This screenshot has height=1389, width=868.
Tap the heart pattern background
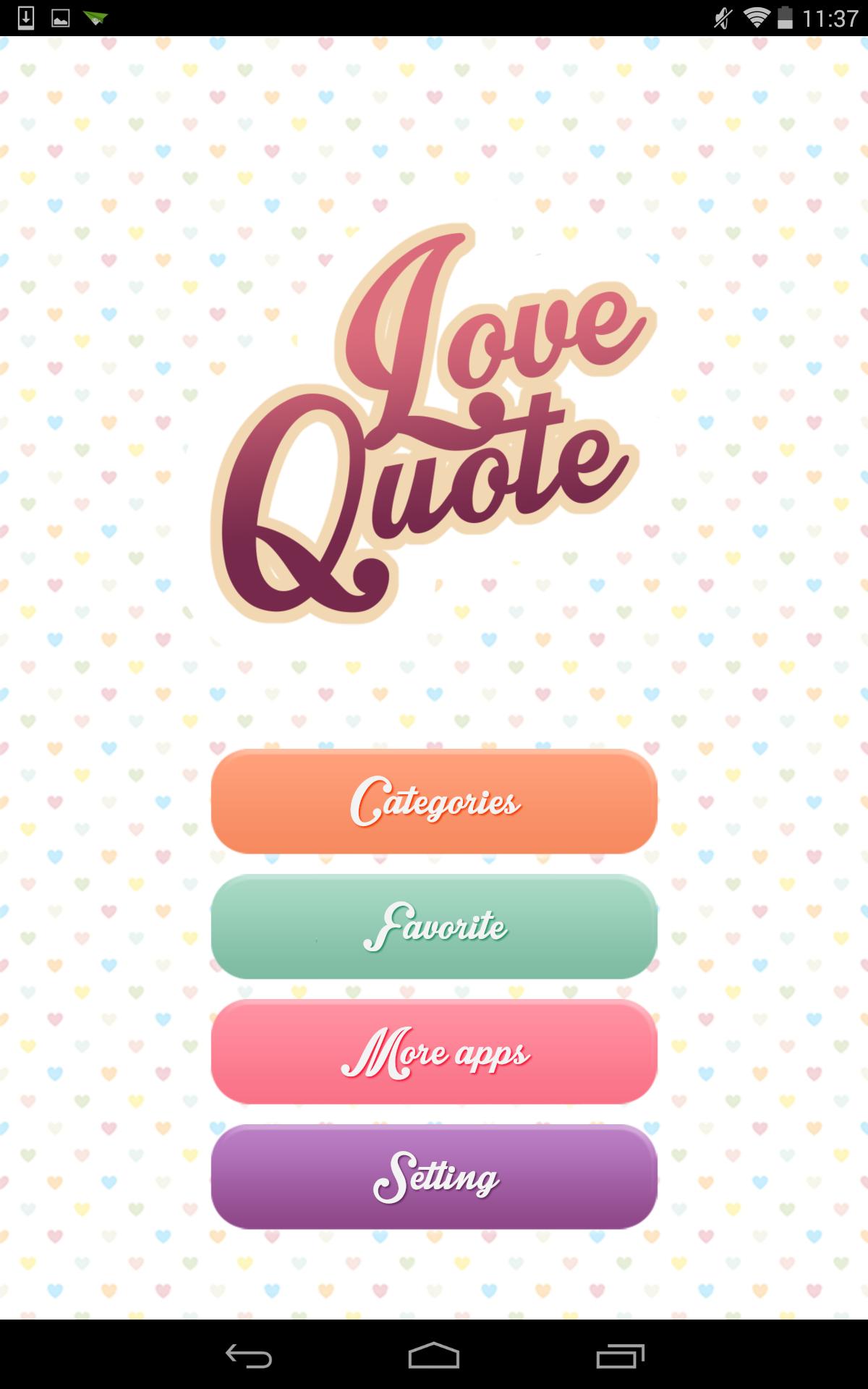point(109,687)
